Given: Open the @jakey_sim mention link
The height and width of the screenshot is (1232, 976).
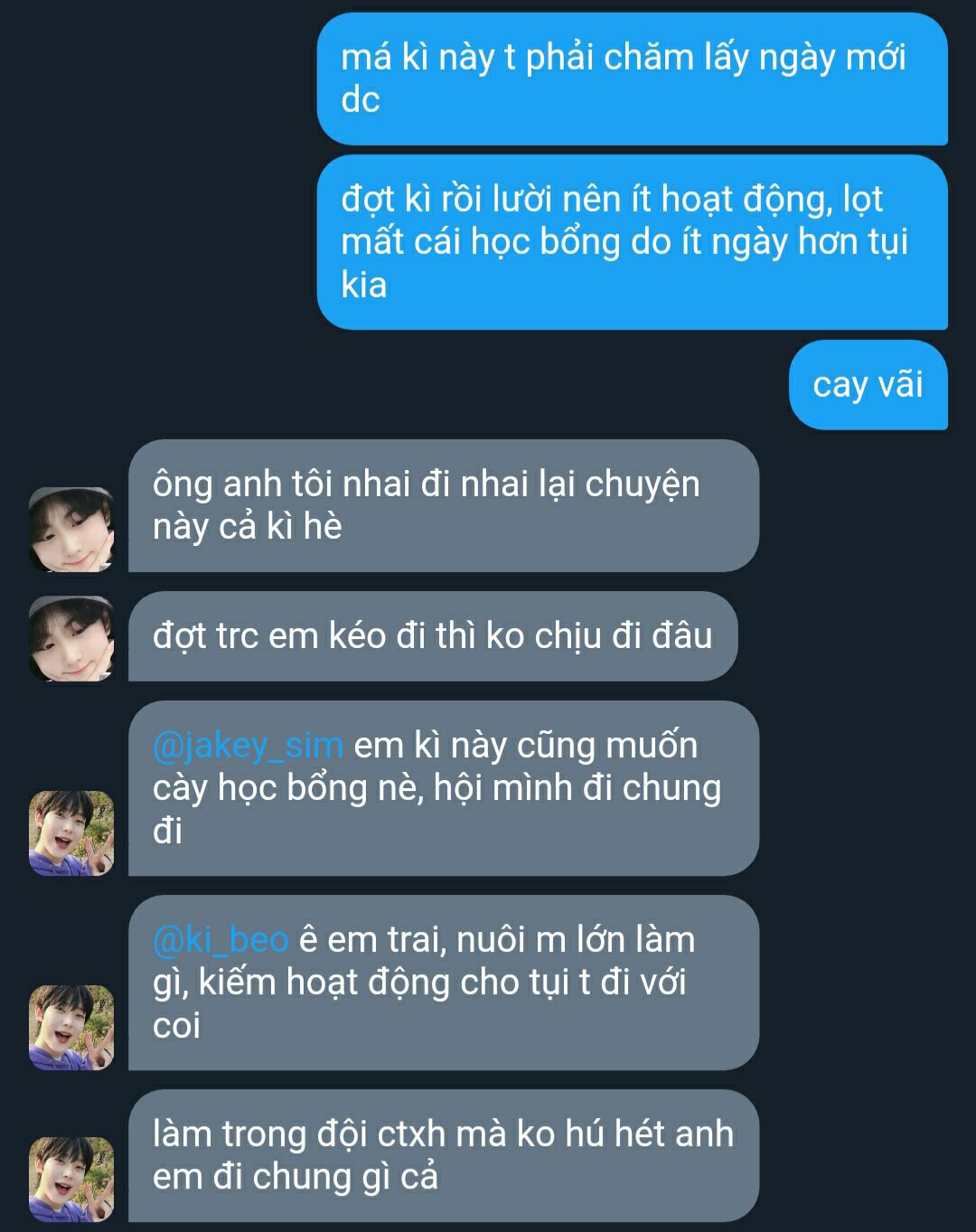Looking at the screenshot, I should [x=248, y=747].
